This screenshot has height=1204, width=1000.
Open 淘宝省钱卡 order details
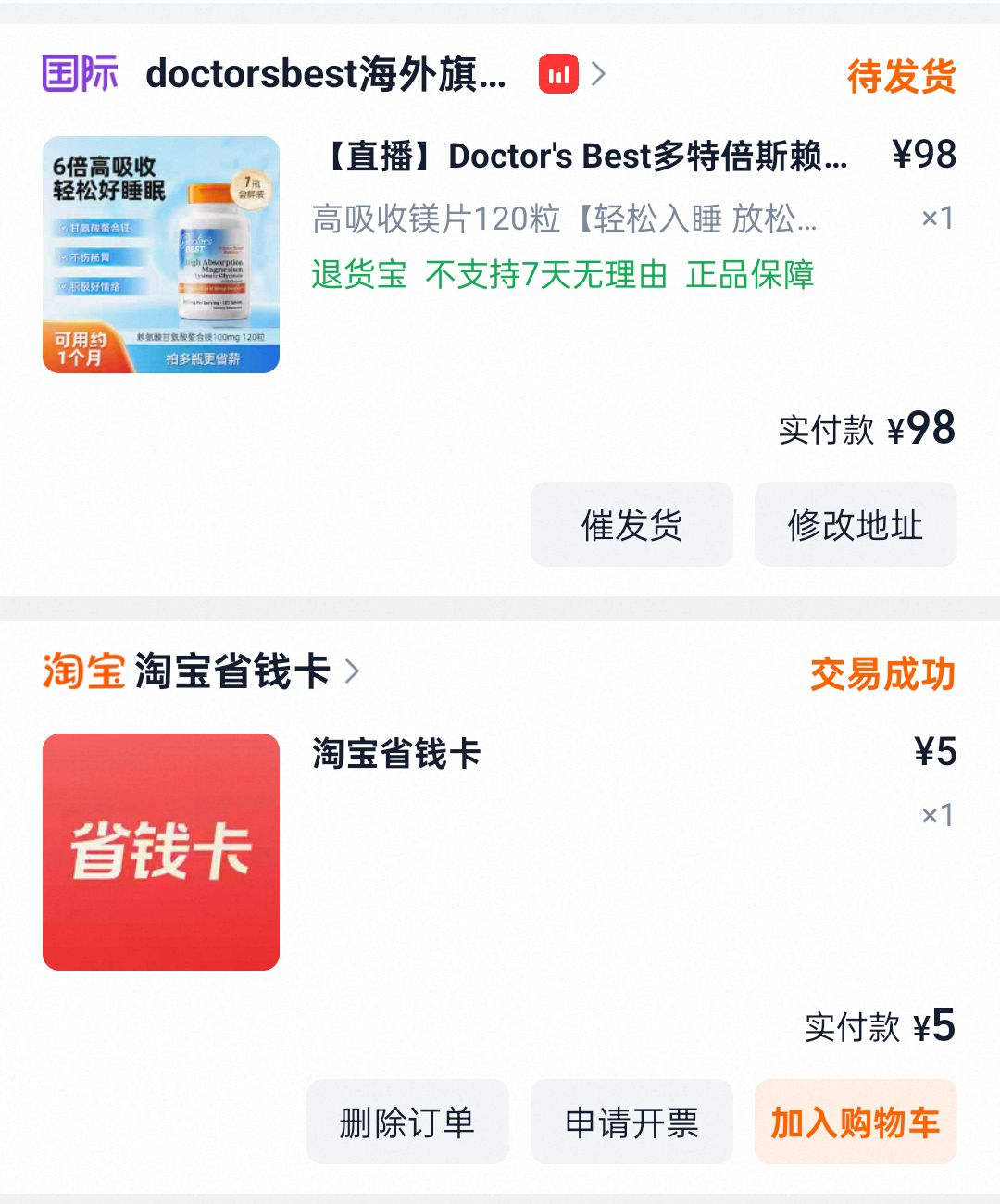tap(396, 754)
